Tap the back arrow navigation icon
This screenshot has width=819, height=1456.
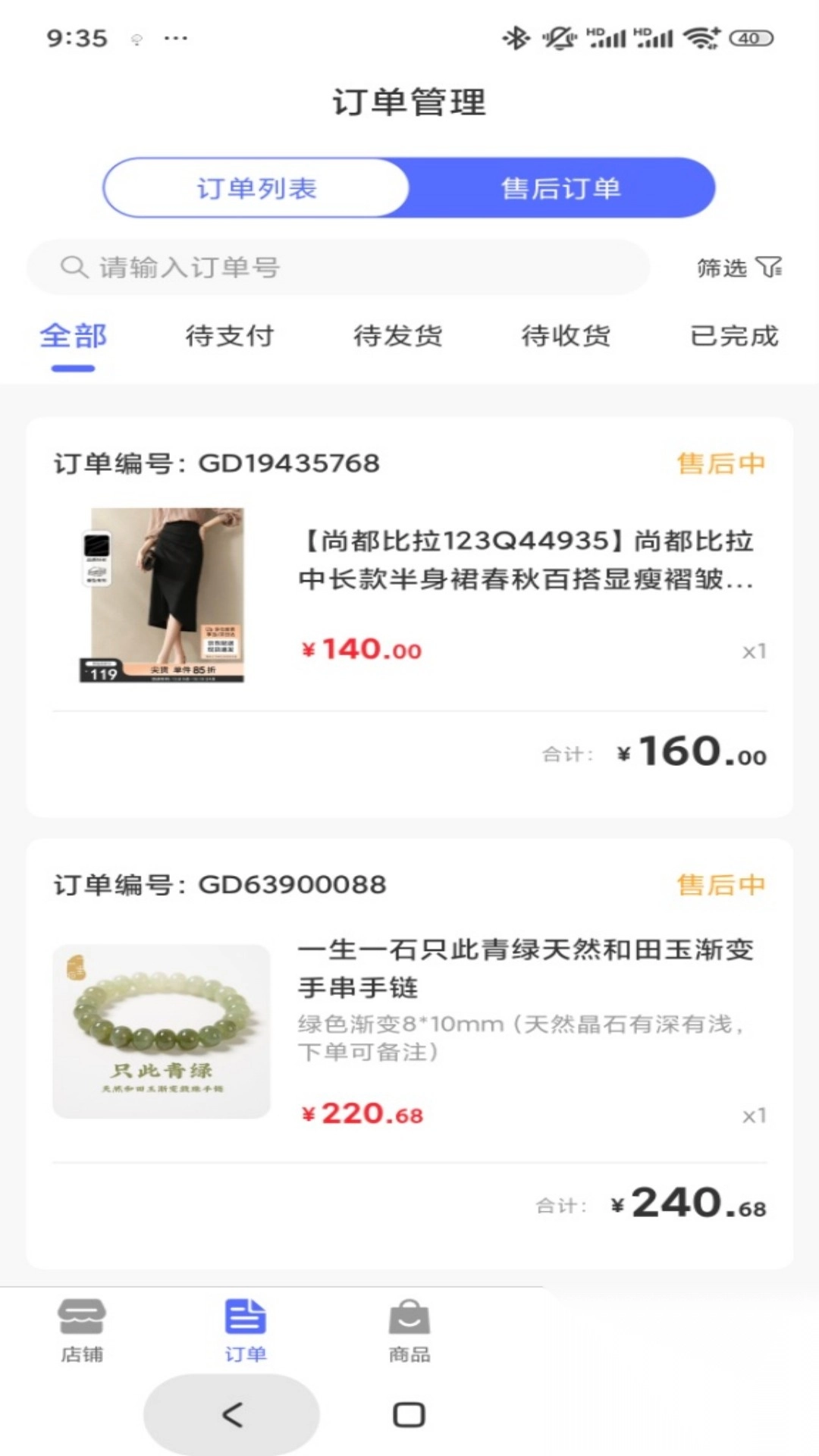click(x=231, y=1412)
